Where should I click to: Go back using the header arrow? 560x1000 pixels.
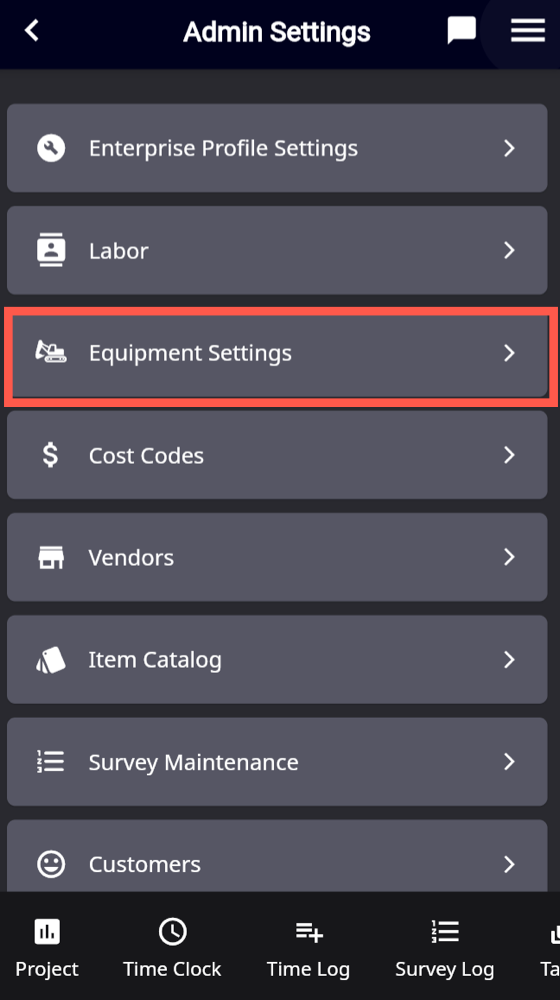(x=32, y=30)
